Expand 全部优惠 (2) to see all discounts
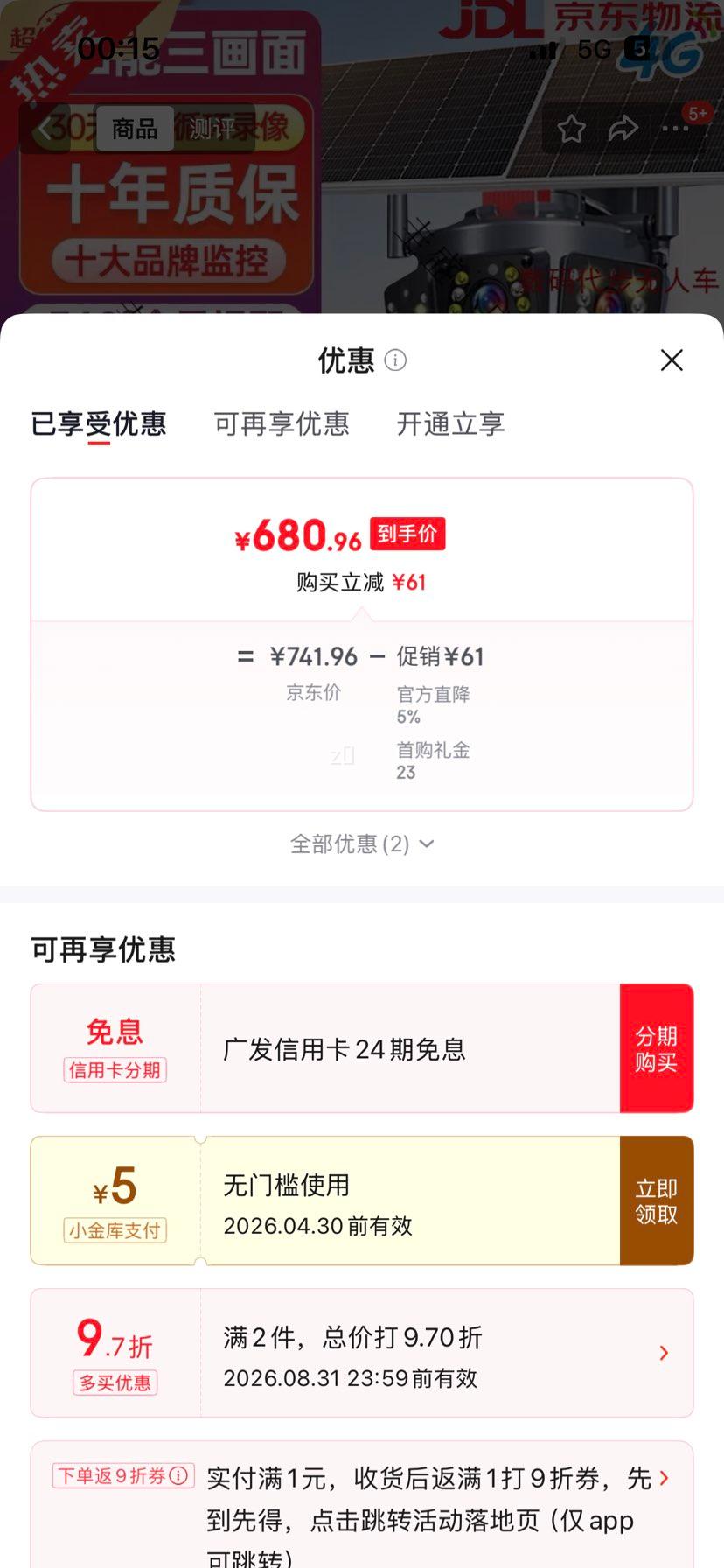Viewport: 724px width, 1568px height. 361,843
